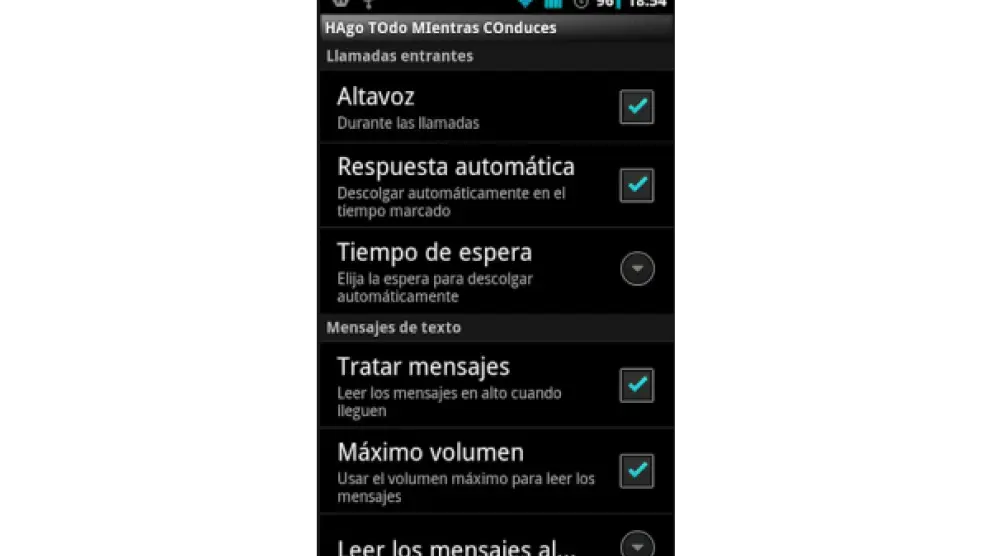Image resolution: width=990 pixels, height=556 pixels.
Task: Toggle the Tratar mensajes checkbox
Action: 637,384
